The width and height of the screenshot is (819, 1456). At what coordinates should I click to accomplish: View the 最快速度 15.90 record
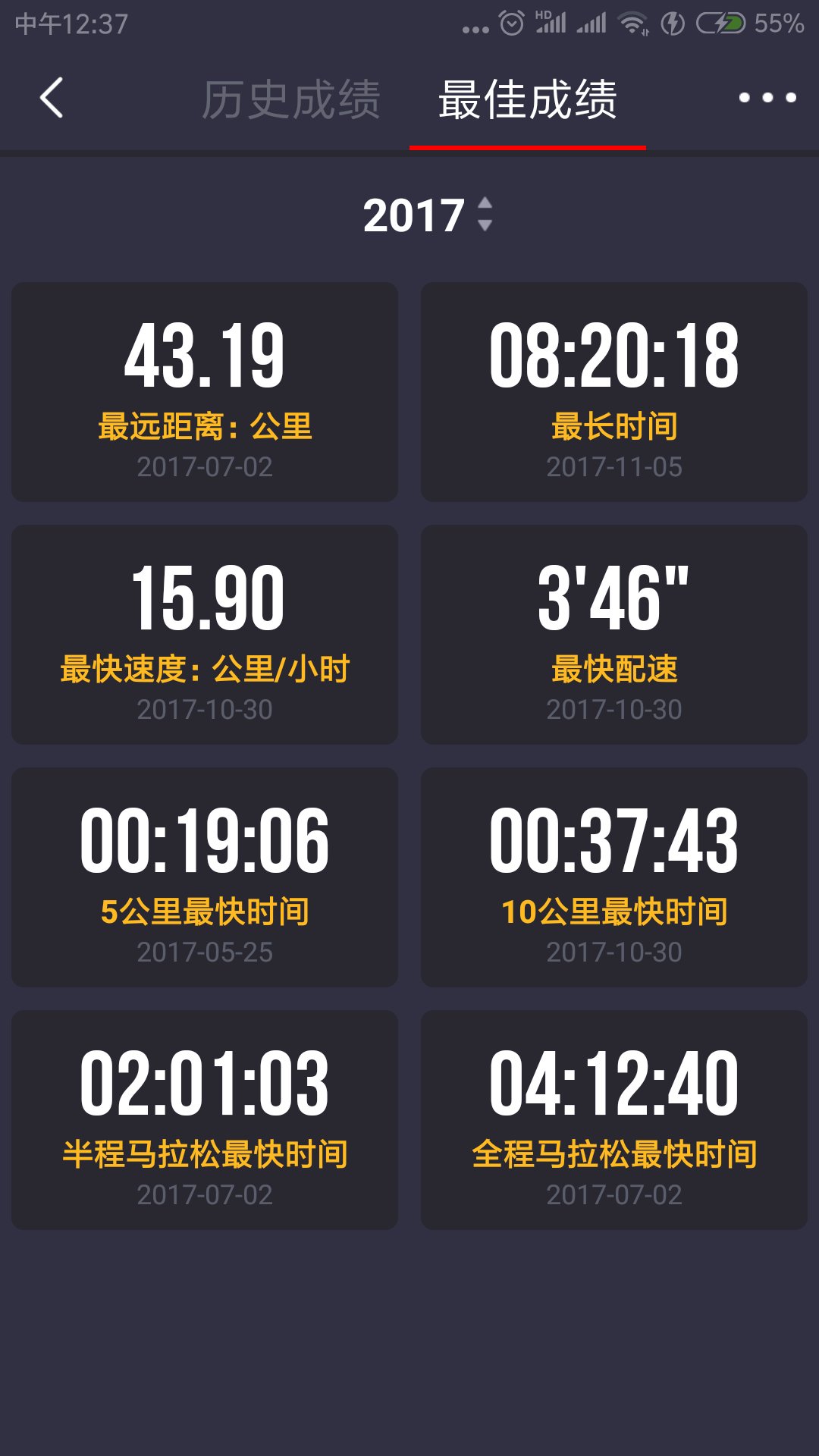205,635
